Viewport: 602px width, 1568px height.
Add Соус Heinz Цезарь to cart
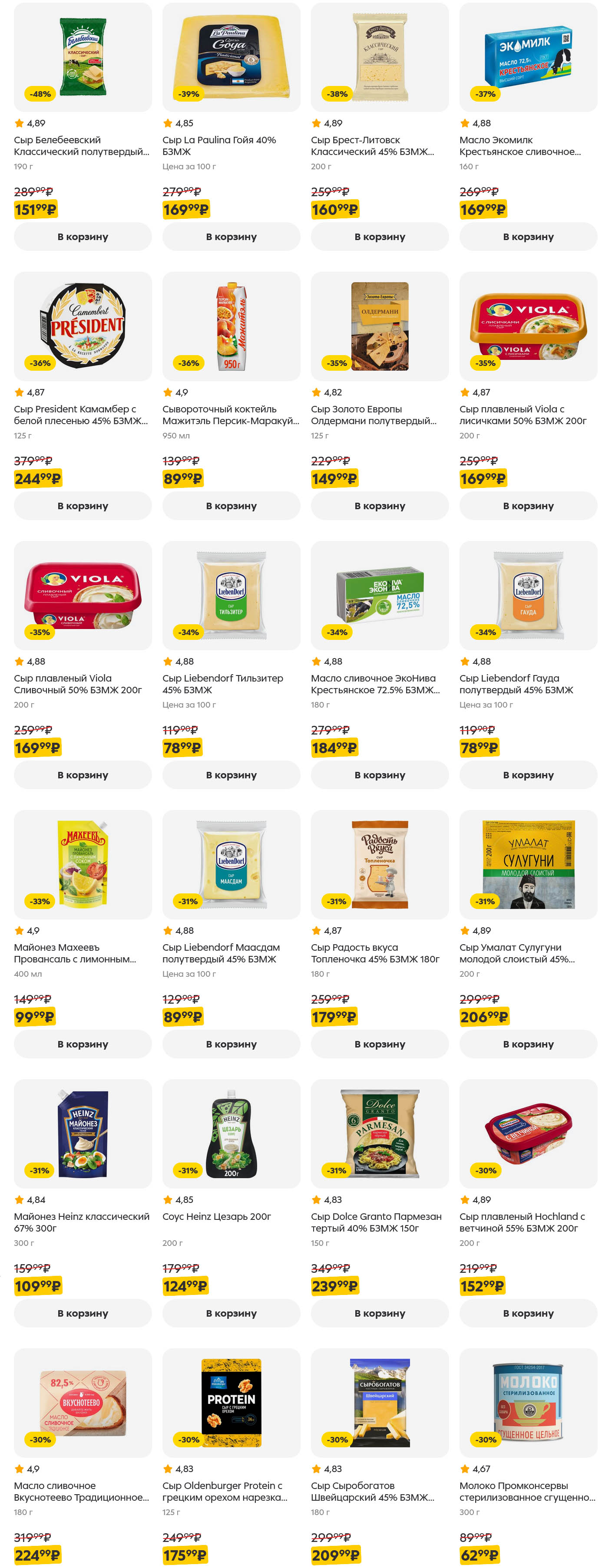tap(231, 1313)
